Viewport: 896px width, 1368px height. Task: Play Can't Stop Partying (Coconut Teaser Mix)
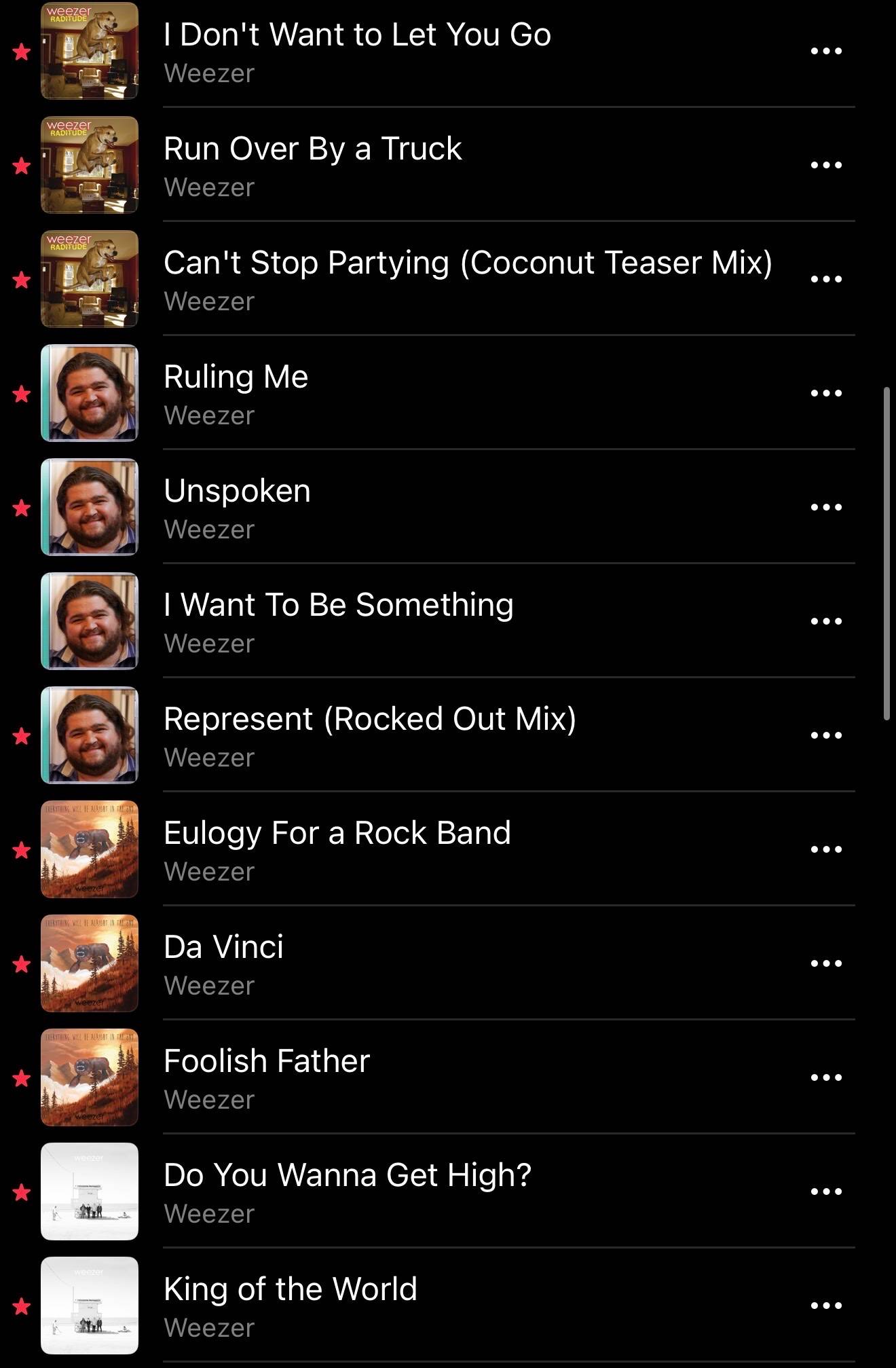467,263
